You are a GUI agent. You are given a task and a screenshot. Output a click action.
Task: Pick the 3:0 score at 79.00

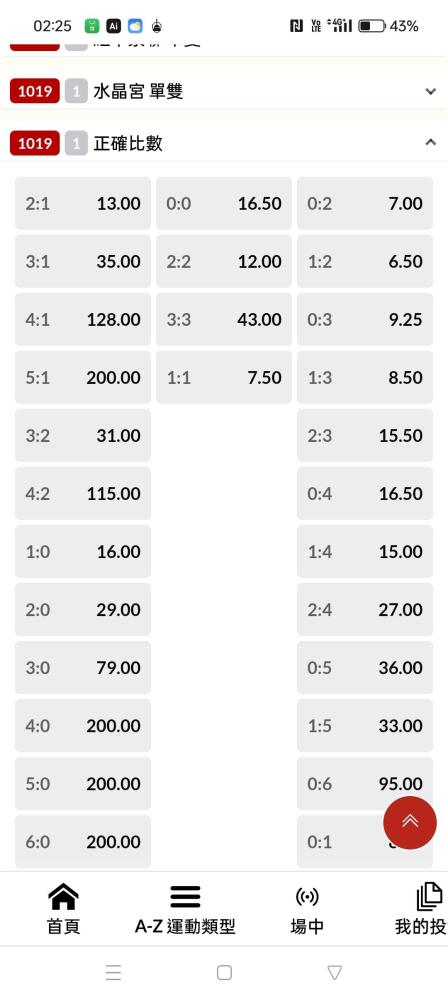point(83,668)
